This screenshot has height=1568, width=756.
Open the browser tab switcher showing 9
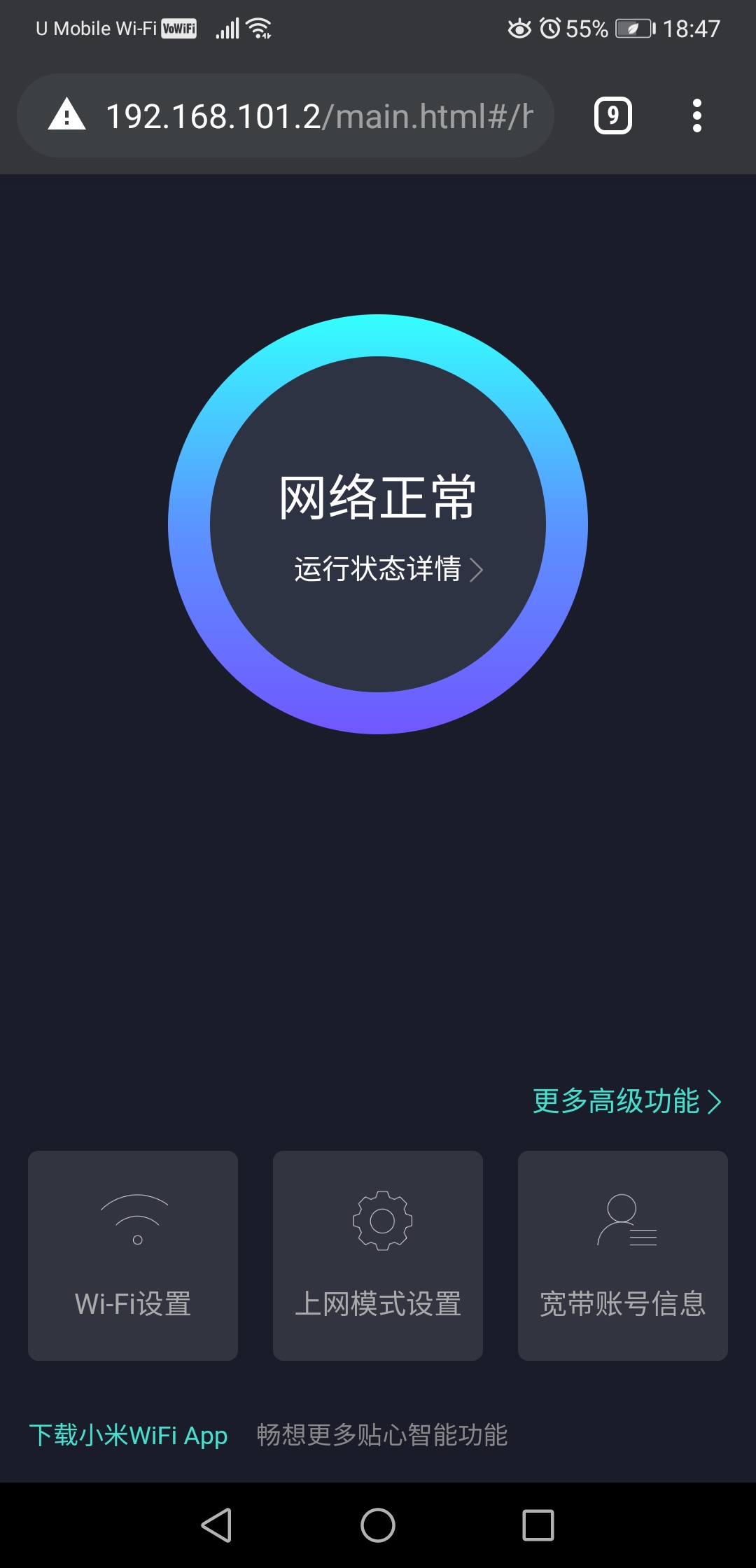(612, 115)
